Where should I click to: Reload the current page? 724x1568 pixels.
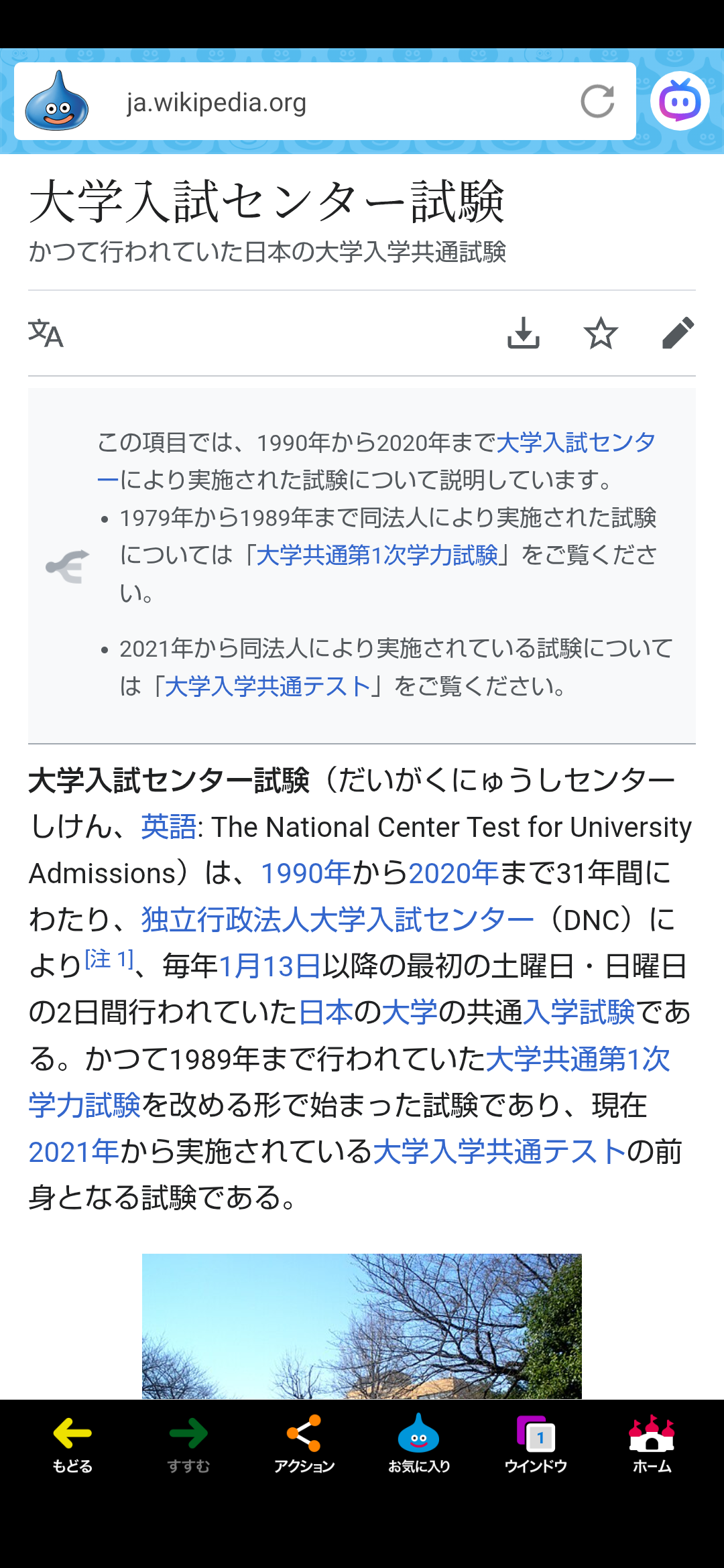(597, 102)
